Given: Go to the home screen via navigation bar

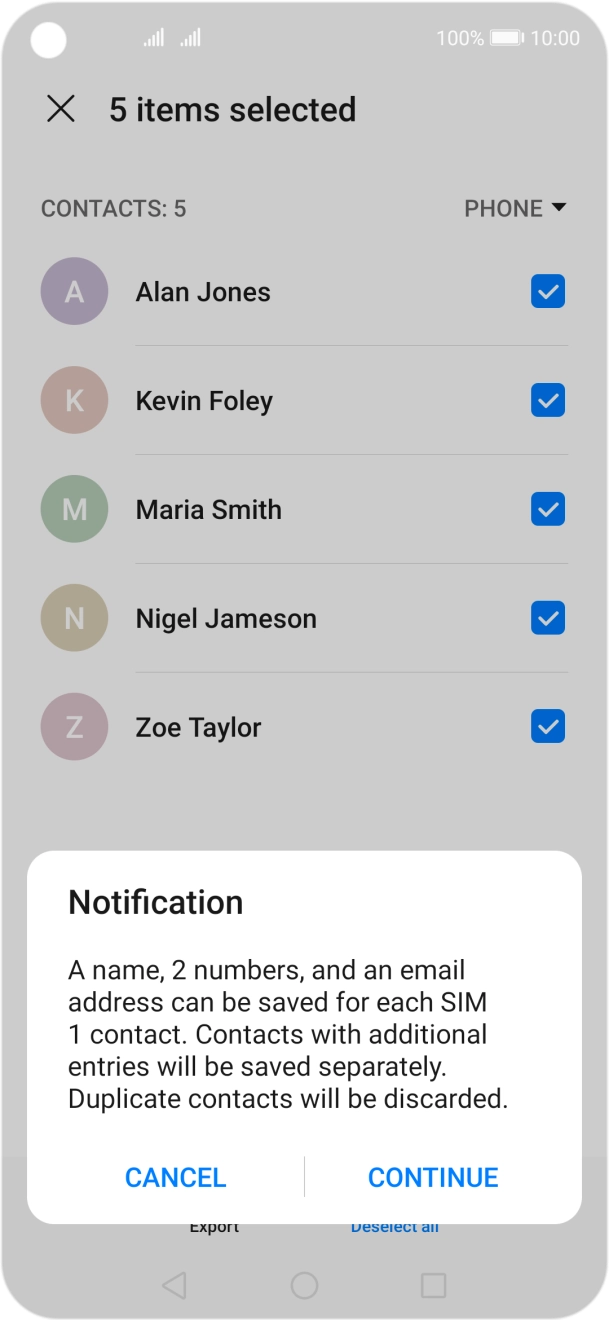Looking at the screenshot, I should 304,1285.
